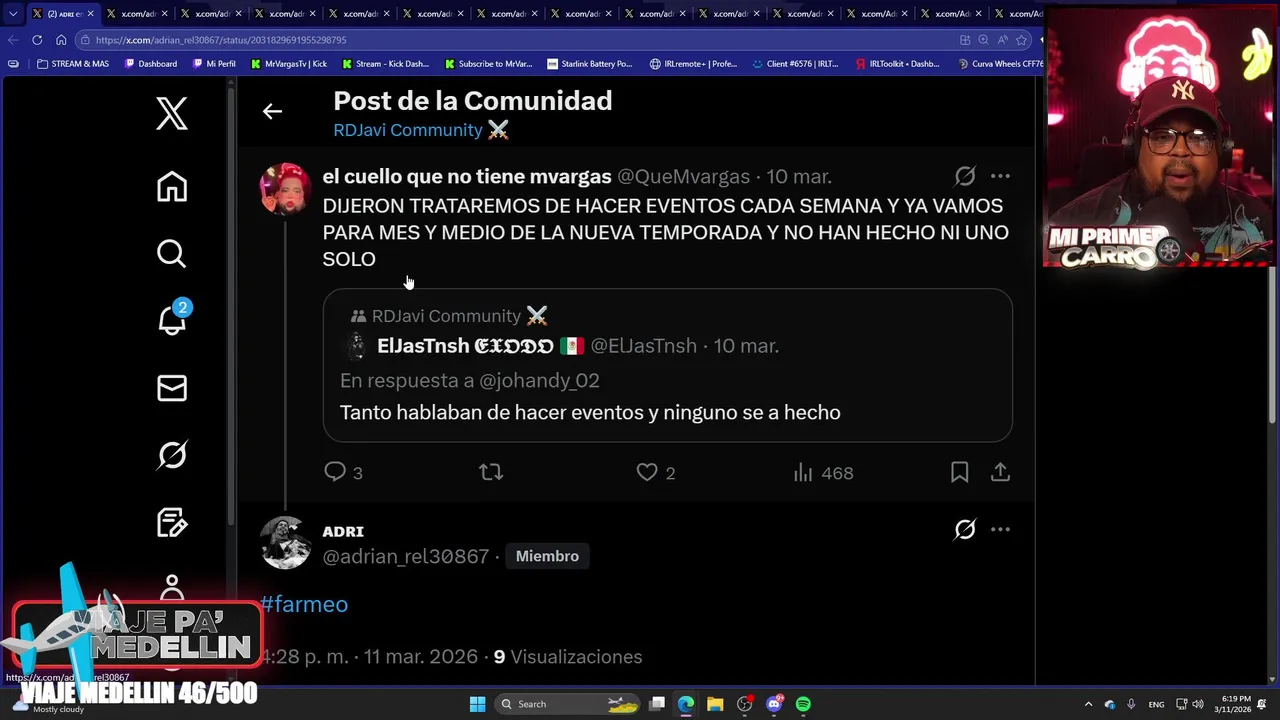Screen dimensions: 1280x720
Task: Open the @QueMvargas profile handle
Action: click(x=683, y=176)
